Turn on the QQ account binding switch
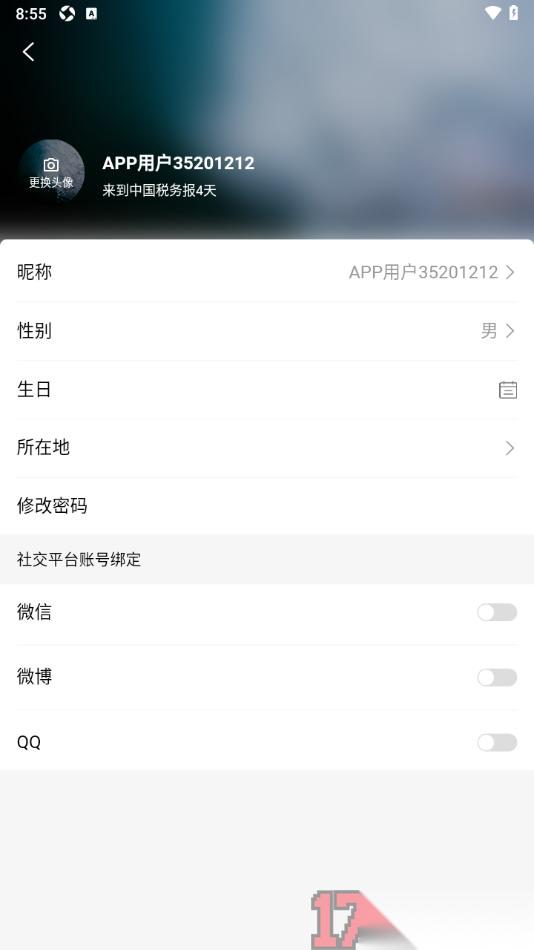This screenshot has height=950, width=534. (x=497, y=742)
